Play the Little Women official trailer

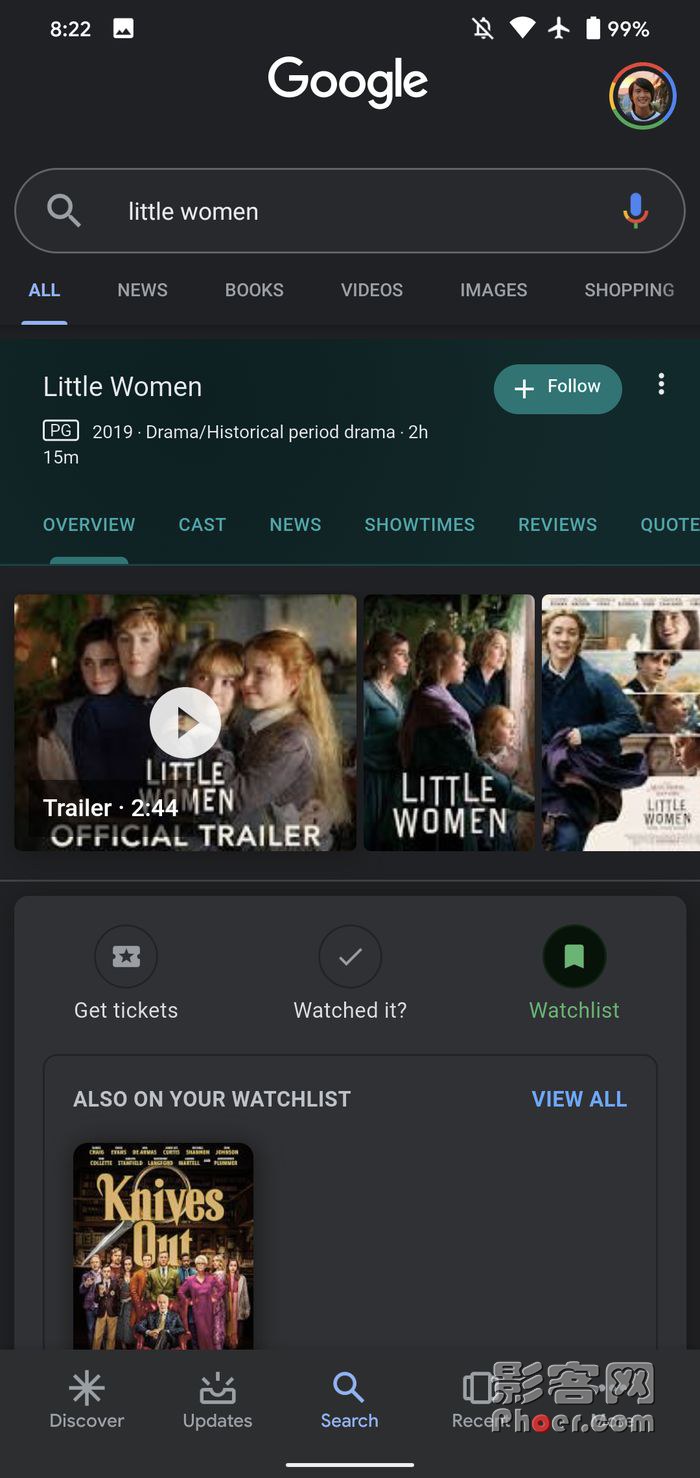[185, 723]
